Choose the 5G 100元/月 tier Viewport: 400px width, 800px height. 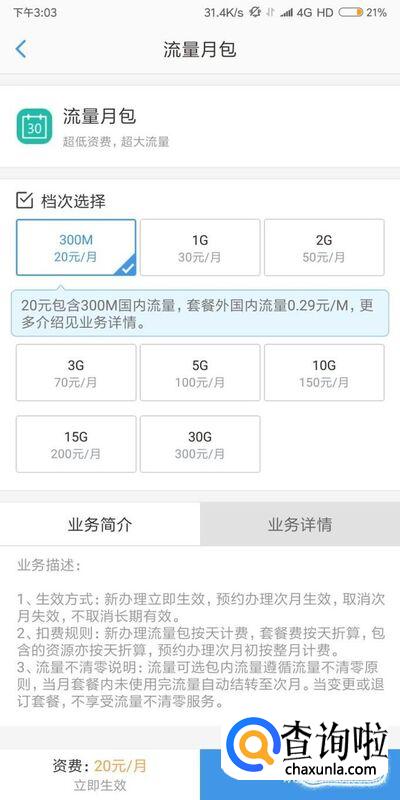point(200,372)
